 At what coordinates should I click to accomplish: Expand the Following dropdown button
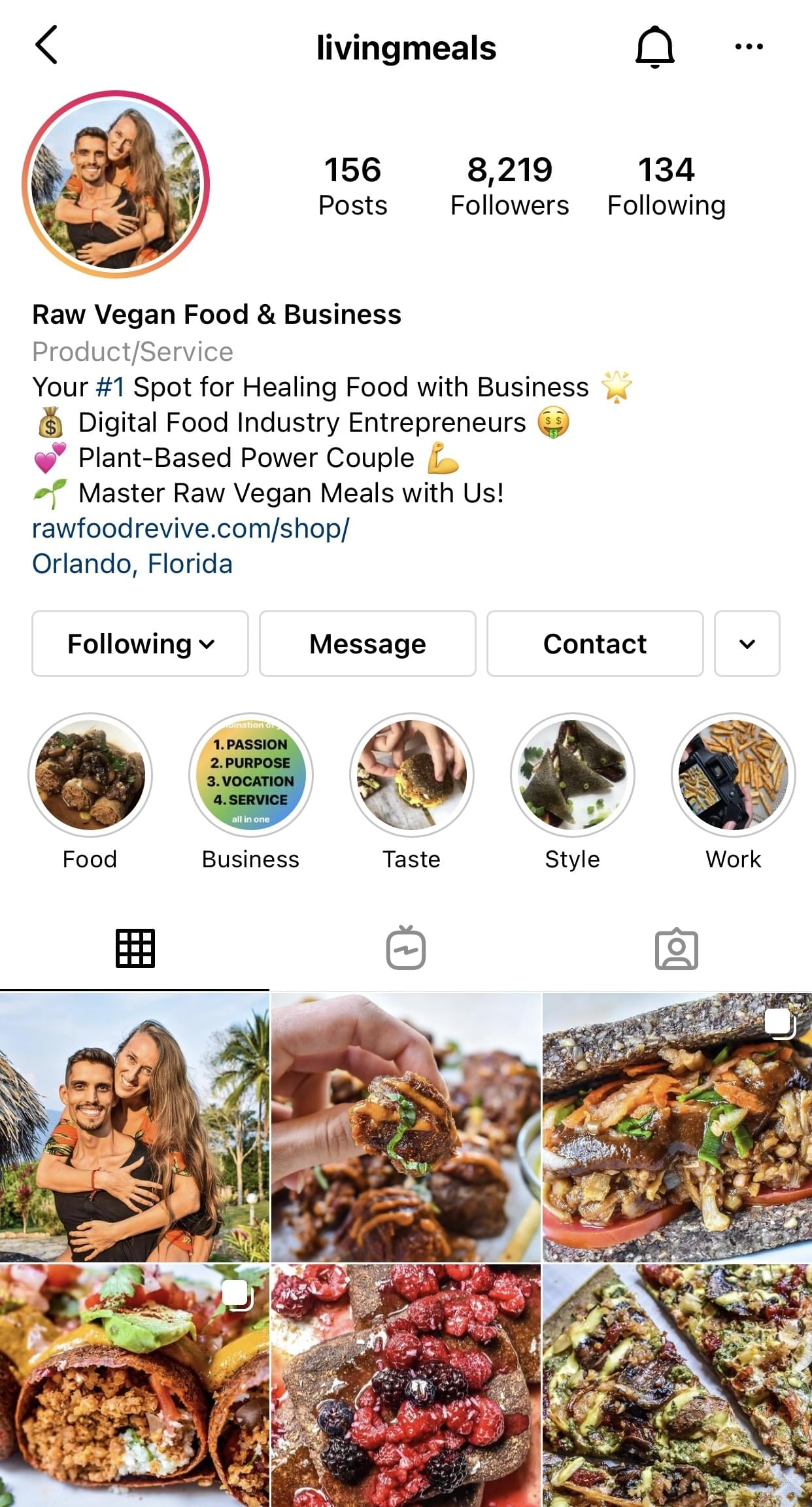[140, 644]
